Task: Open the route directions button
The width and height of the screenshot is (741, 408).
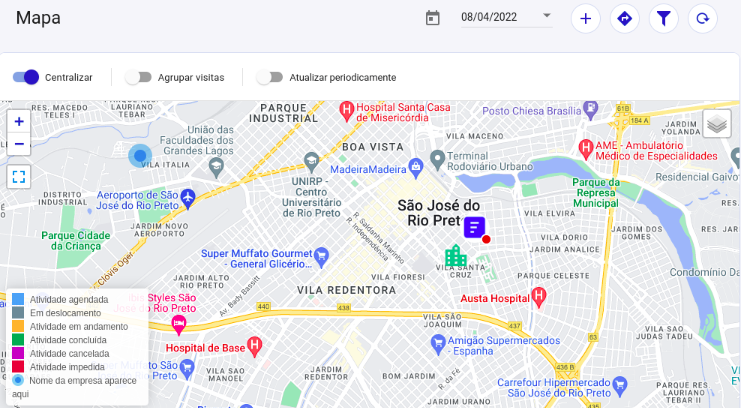Action: pos(625,18)
